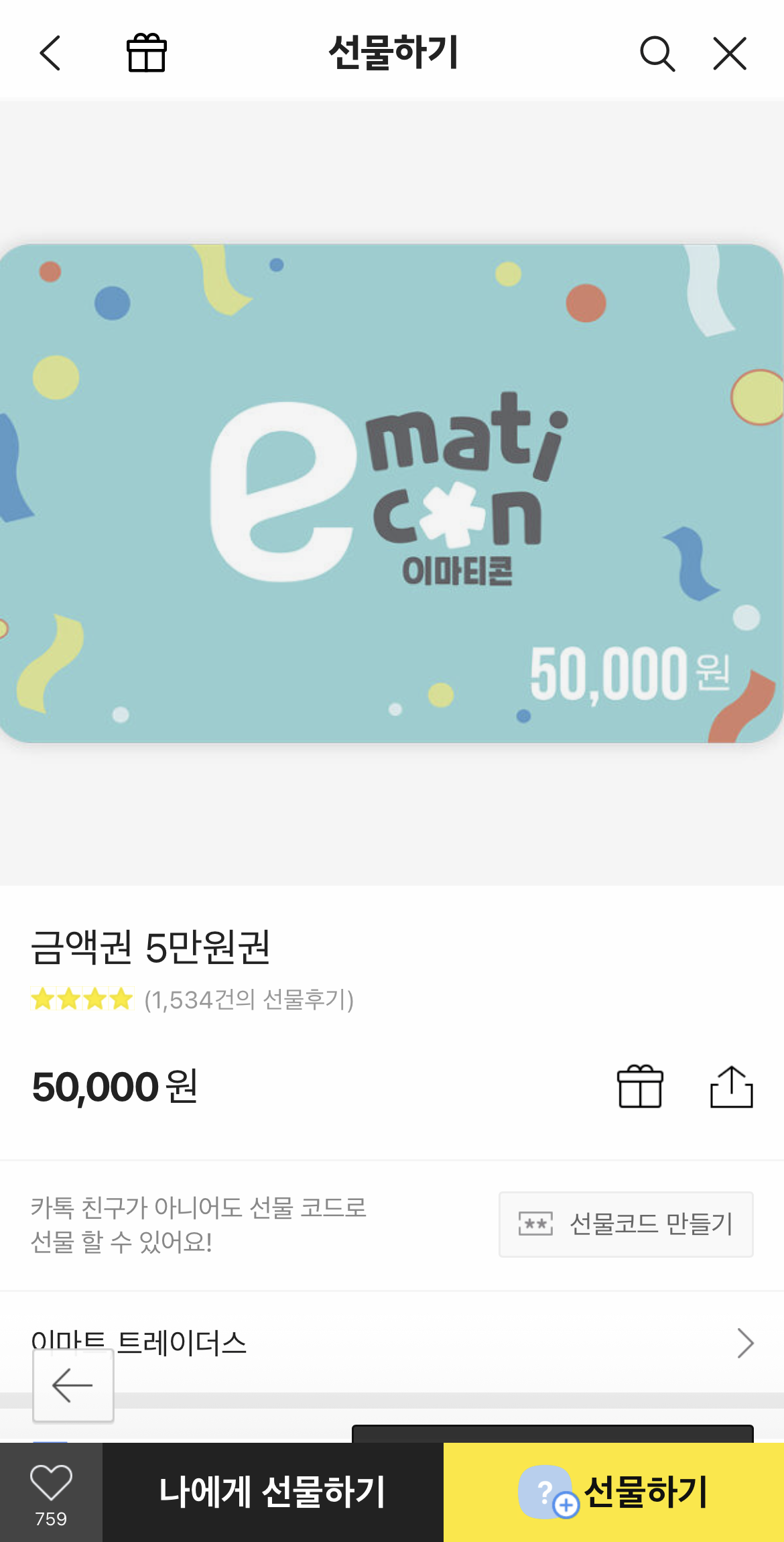The image size is (784, 1542).
Task: Tap the share icon beside the gift icon
Action: (732, 1086)
